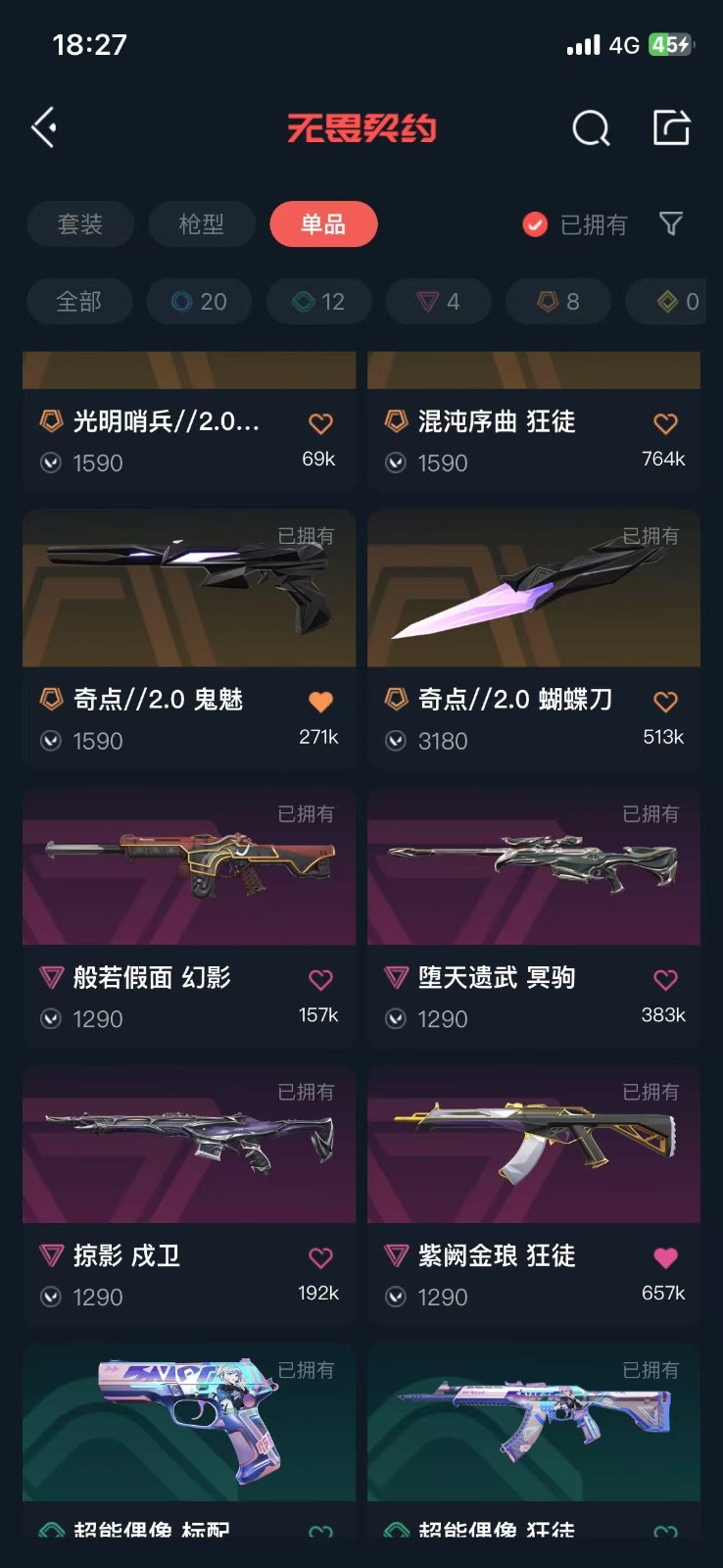Like the 堕天遗武 冥驹 skin
The height and width of the screenshot is (1568, 723).
[665, 979]
